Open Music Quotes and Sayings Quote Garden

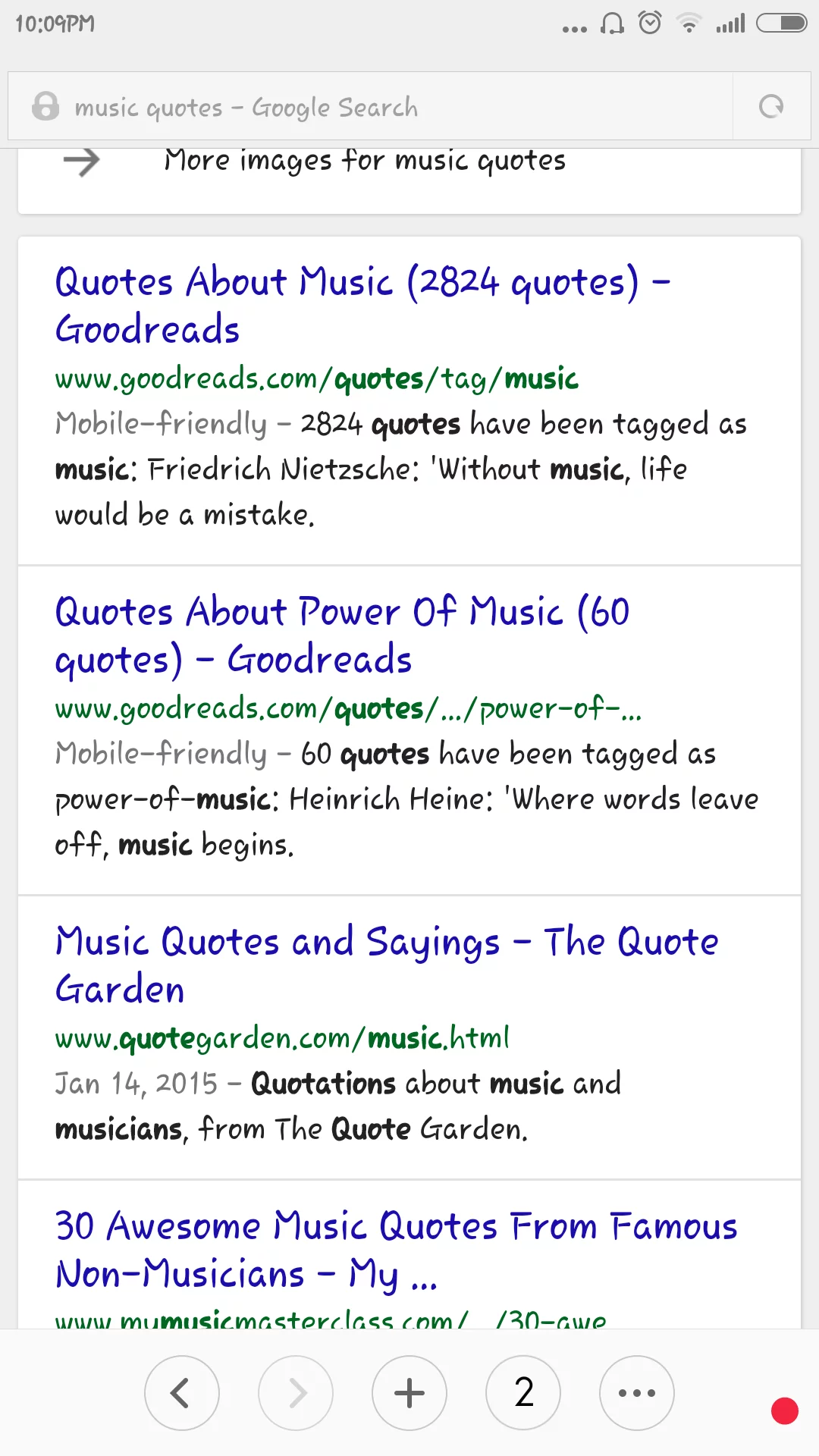[x=385, y=965]
